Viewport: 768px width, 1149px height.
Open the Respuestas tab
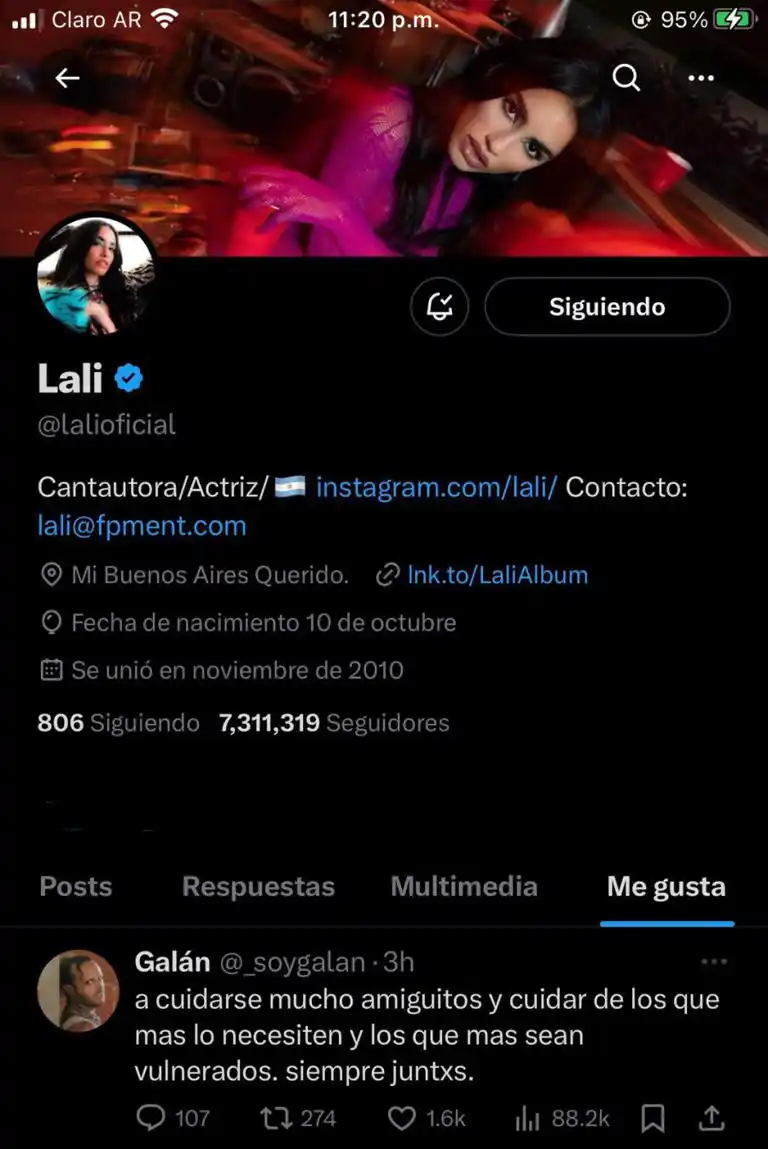click(258, 886)
